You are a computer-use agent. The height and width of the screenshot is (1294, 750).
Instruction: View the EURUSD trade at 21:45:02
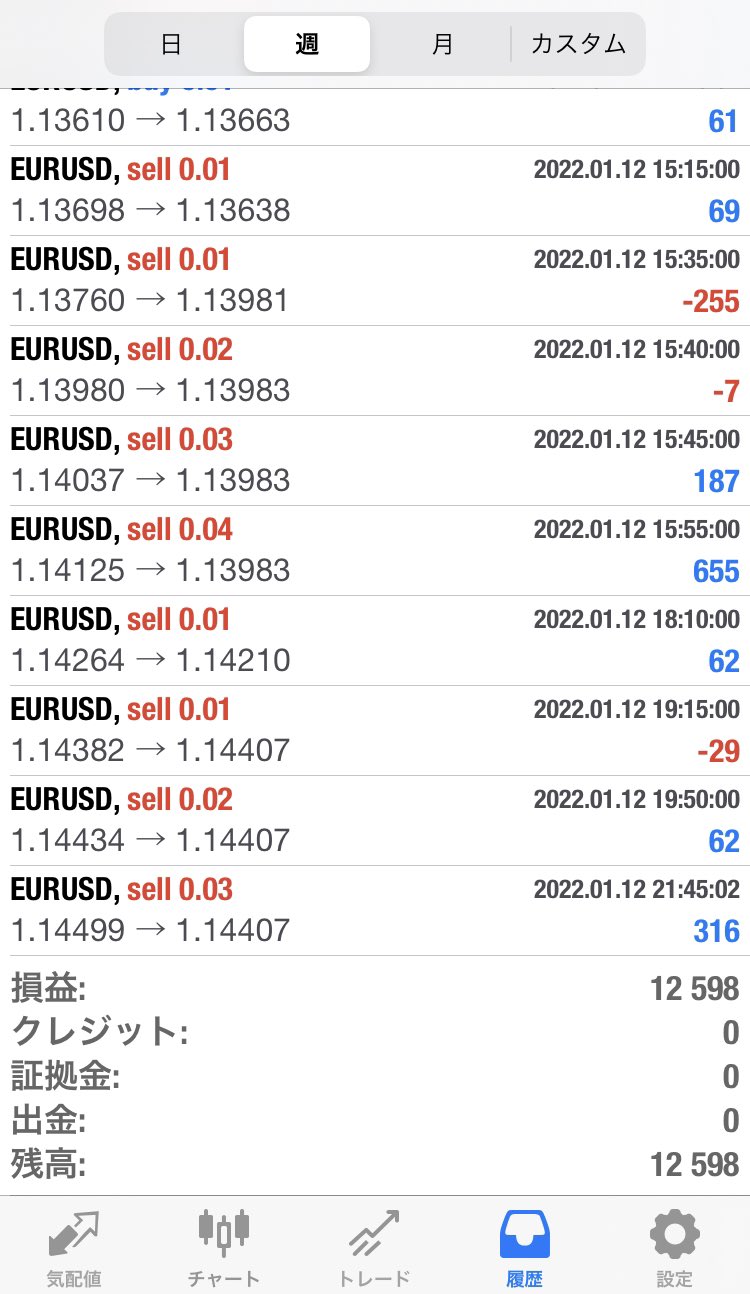[x=375, y=911]
